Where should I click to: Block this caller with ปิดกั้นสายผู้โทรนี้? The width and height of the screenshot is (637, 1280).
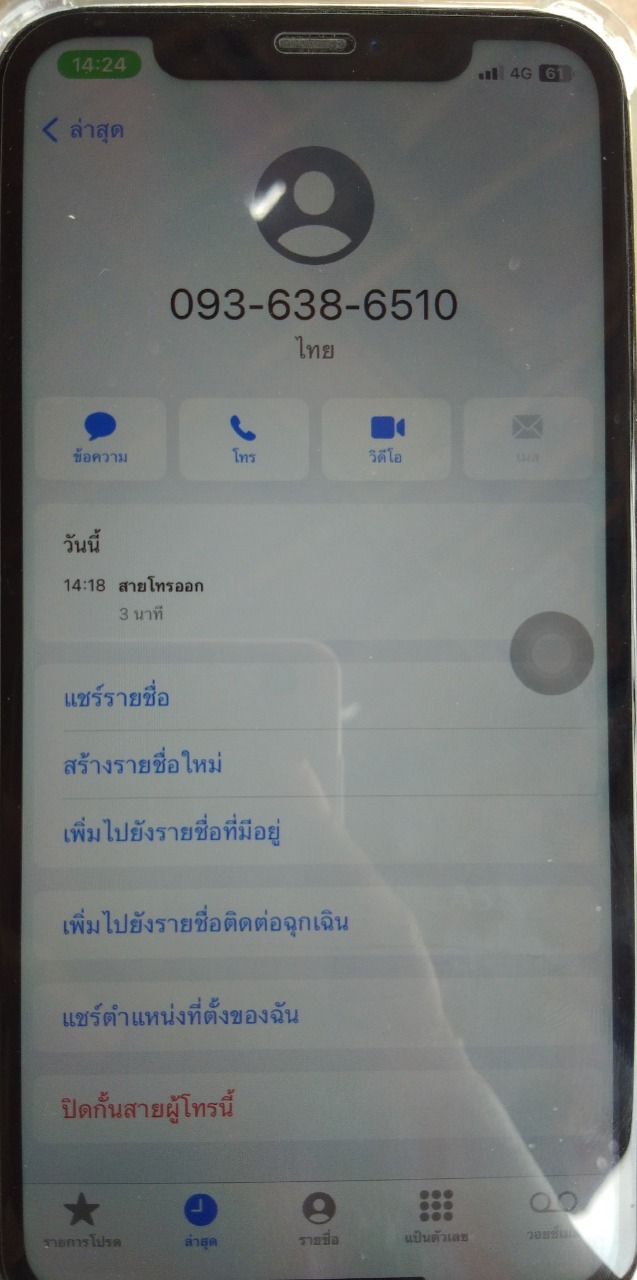[x=318, y=1107]
